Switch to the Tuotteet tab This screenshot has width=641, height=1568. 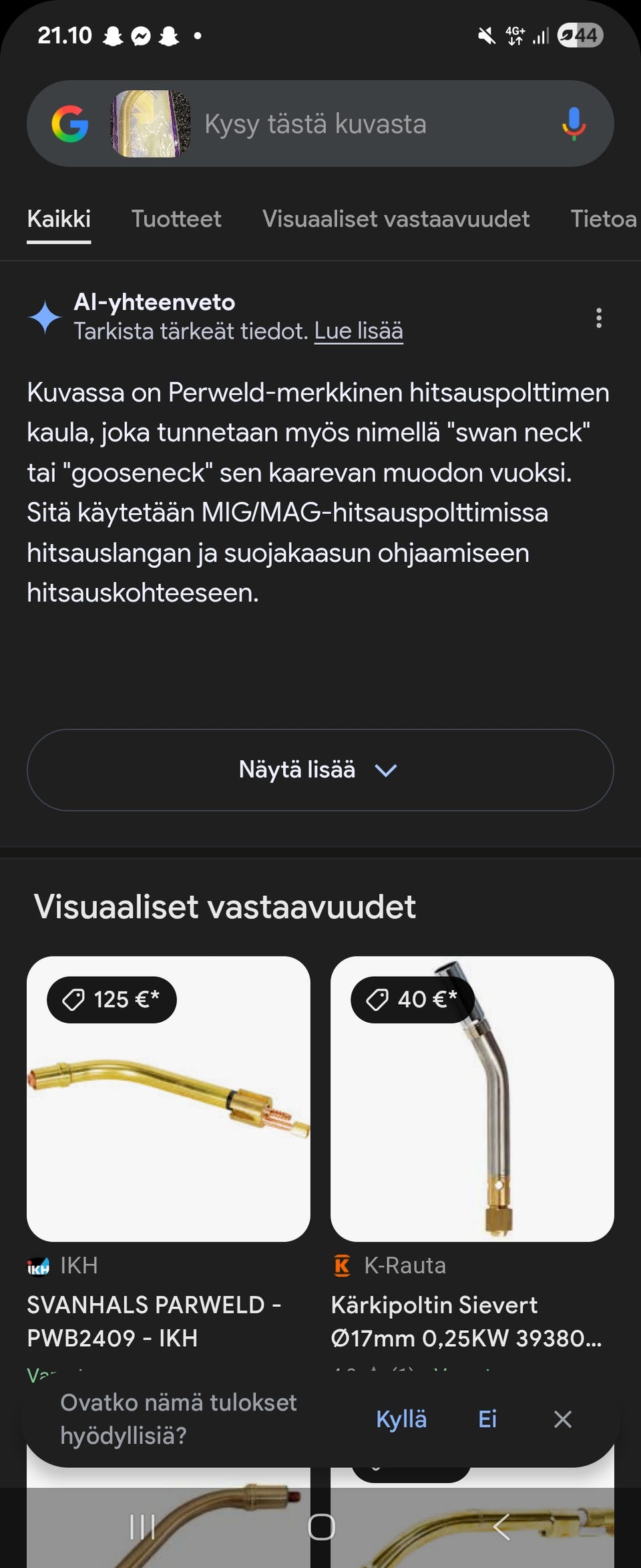point(176,219)
